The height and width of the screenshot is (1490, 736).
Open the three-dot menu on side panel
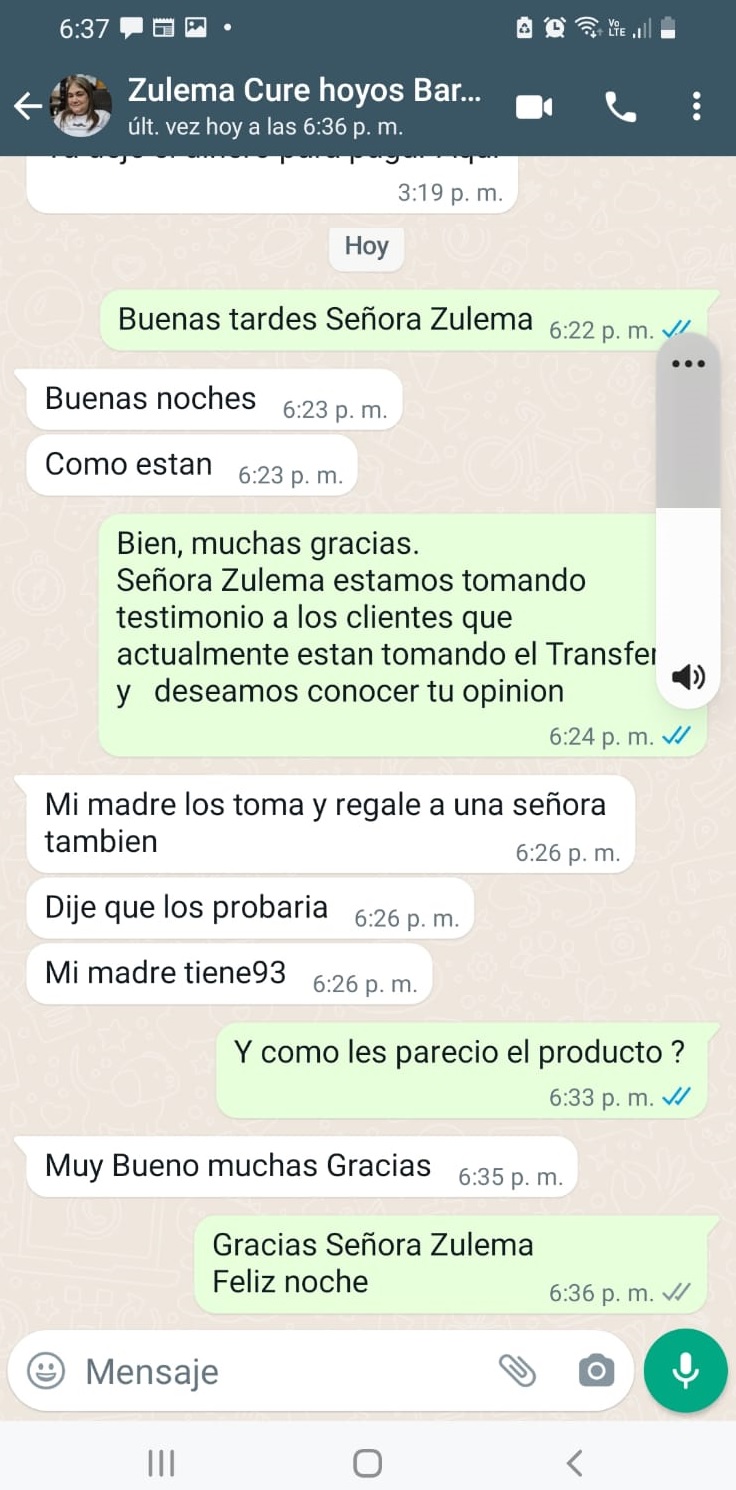687,363
